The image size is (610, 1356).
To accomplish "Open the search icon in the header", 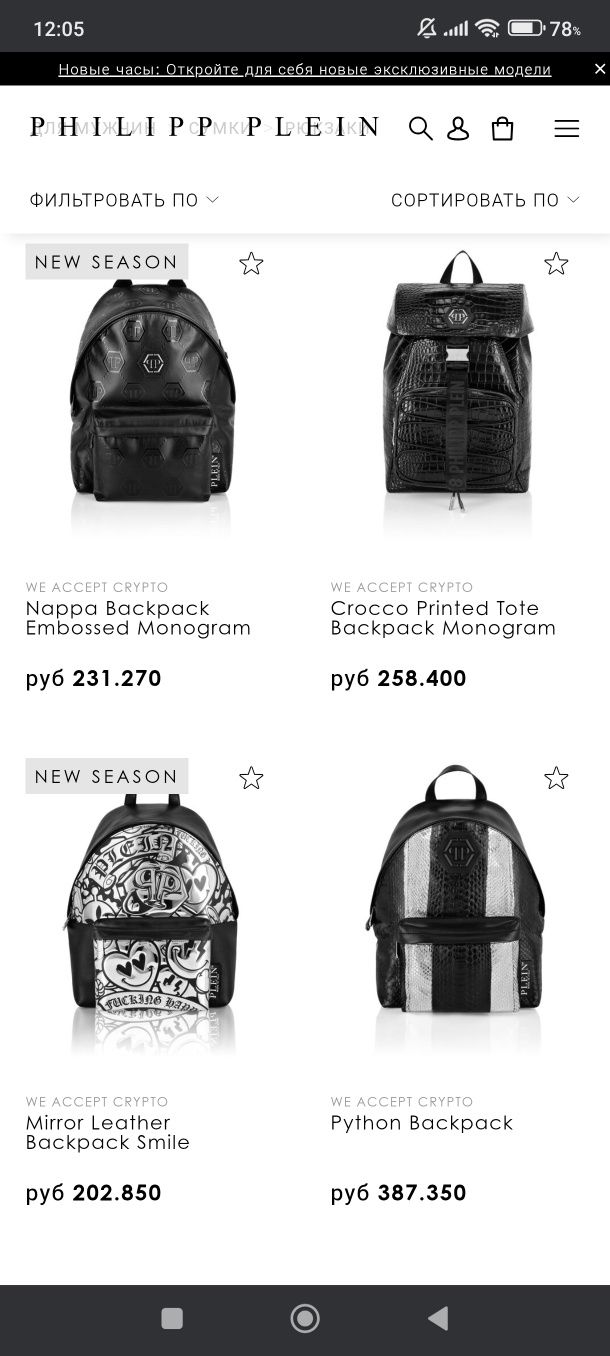I will point(421,128).
